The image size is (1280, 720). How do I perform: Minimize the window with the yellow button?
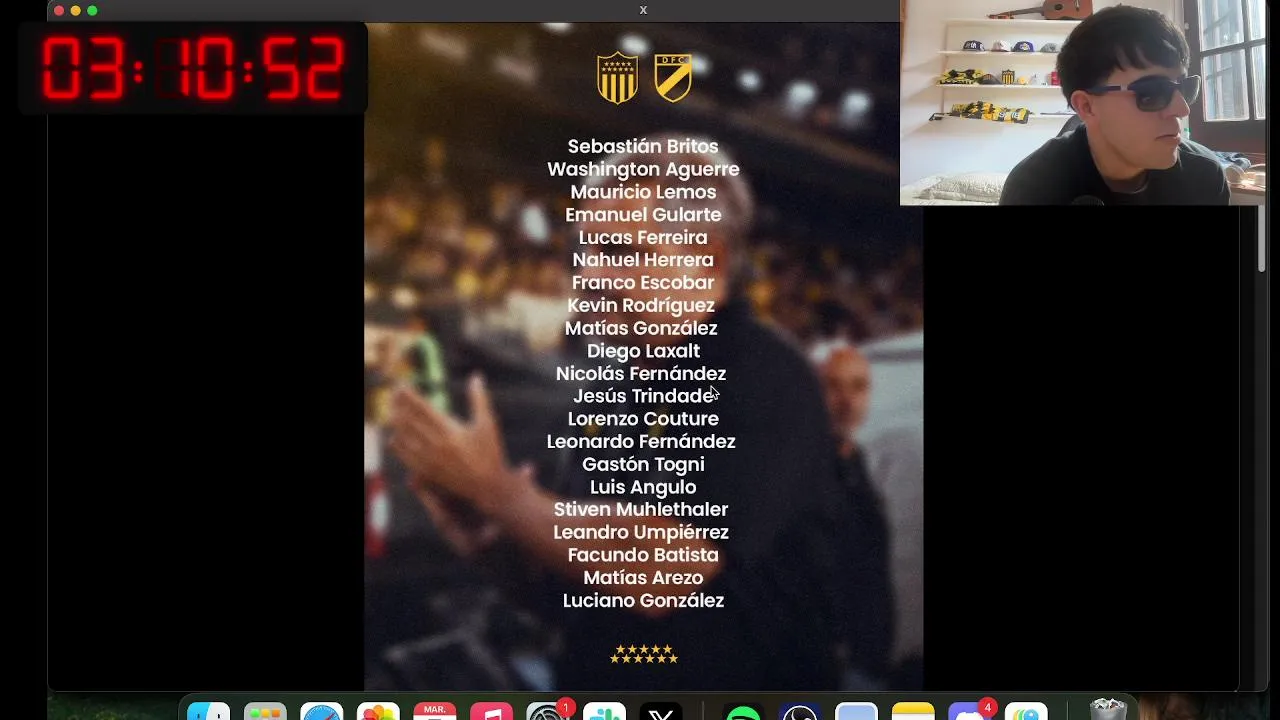pyautogui.click(x=75, y=10)
